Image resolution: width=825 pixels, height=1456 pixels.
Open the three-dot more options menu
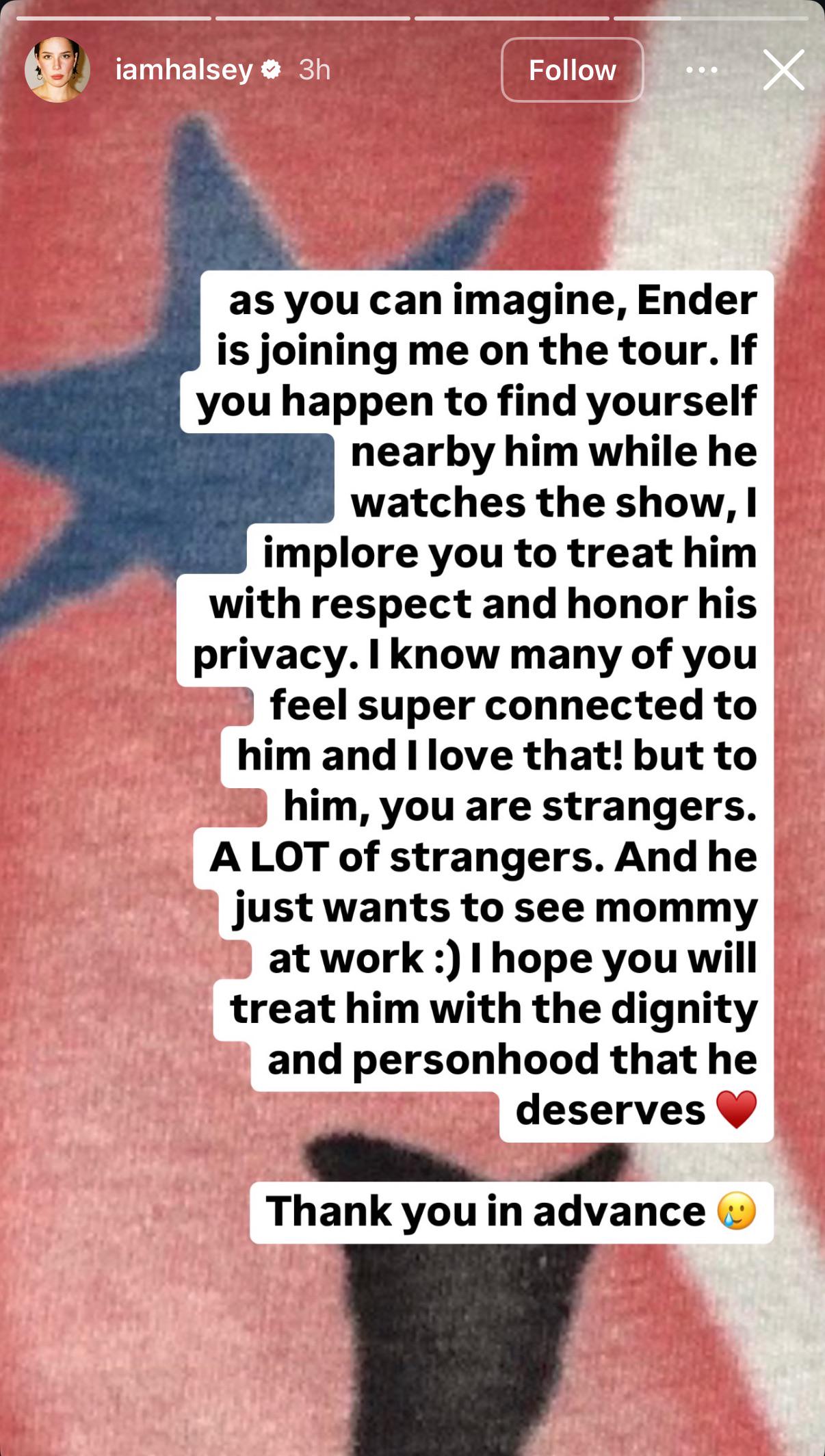click(x=701, y=70)
